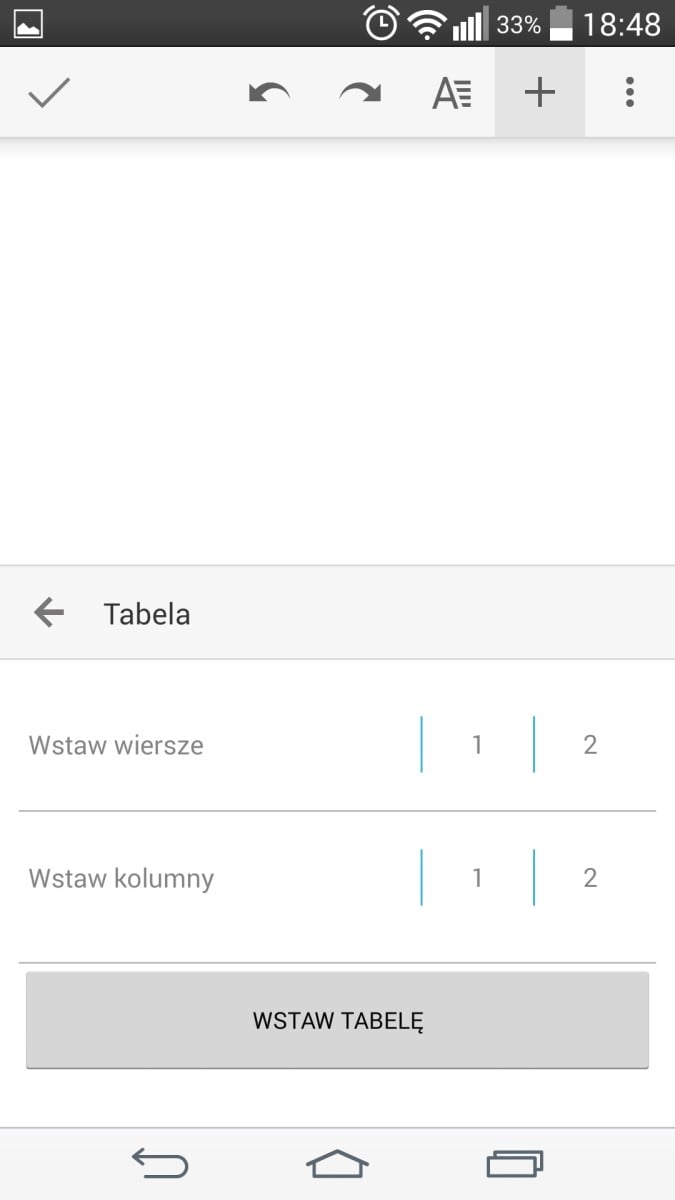This screenshot has width=675, height=1200.
Task: Open the recent apps view
Action: coord(515,1164)
